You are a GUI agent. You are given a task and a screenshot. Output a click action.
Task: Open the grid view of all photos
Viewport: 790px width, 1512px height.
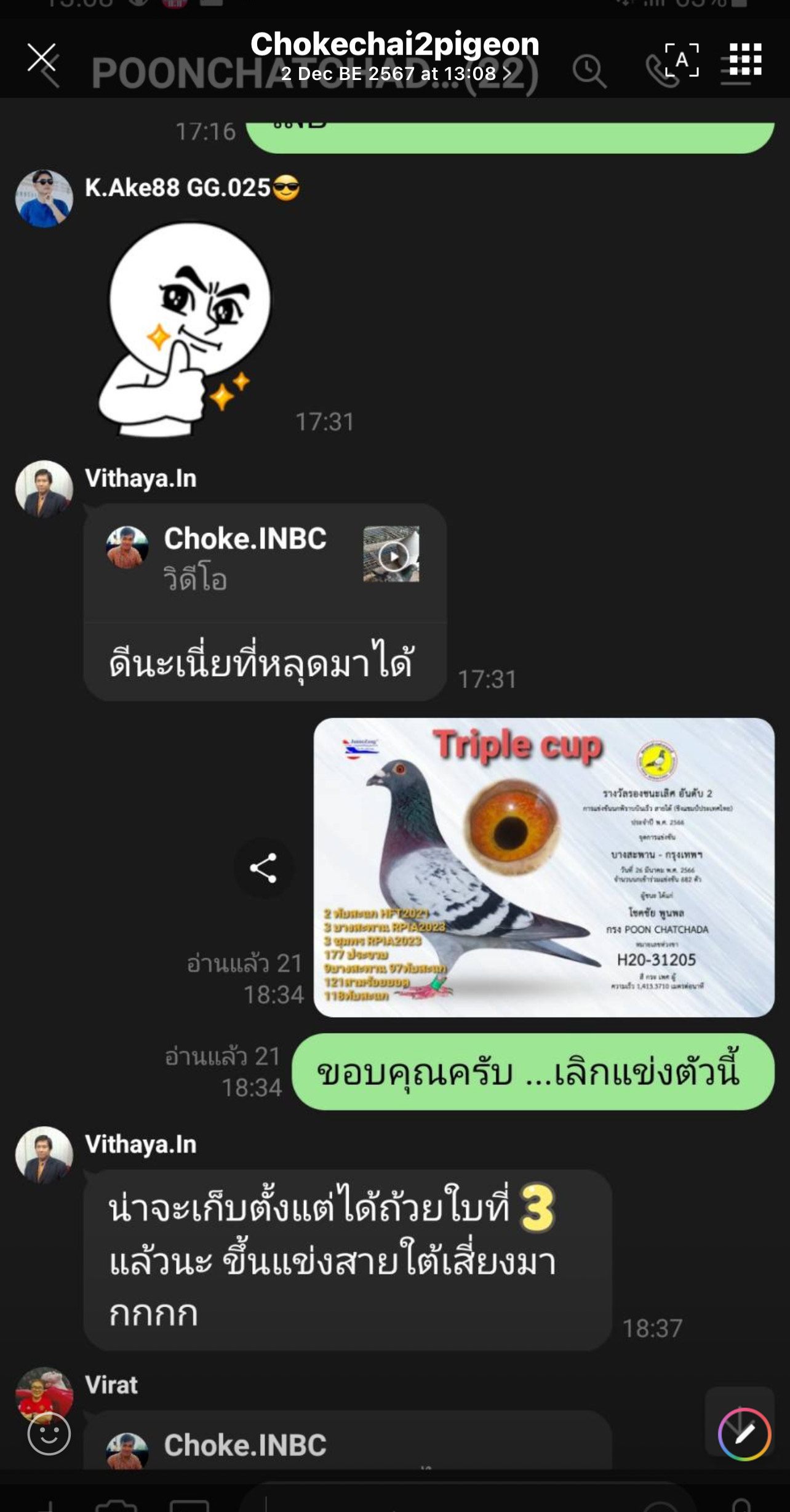(745, 59)
